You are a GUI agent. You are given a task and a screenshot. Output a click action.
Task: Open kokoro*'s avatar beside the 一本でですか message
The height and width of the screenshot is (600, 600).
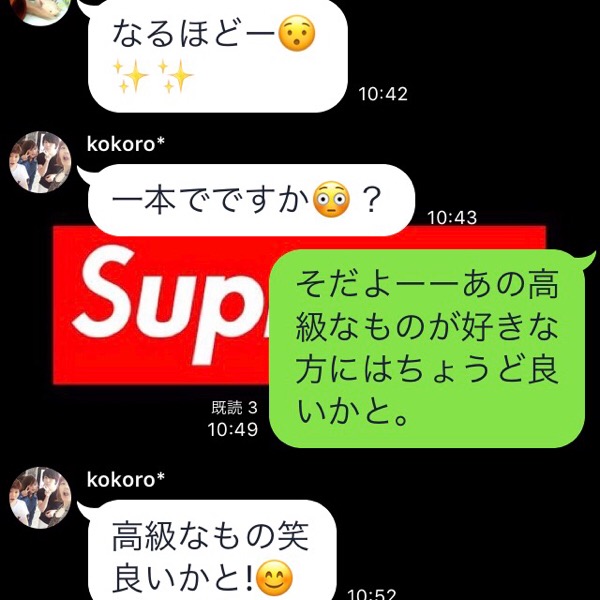[40, 158]
